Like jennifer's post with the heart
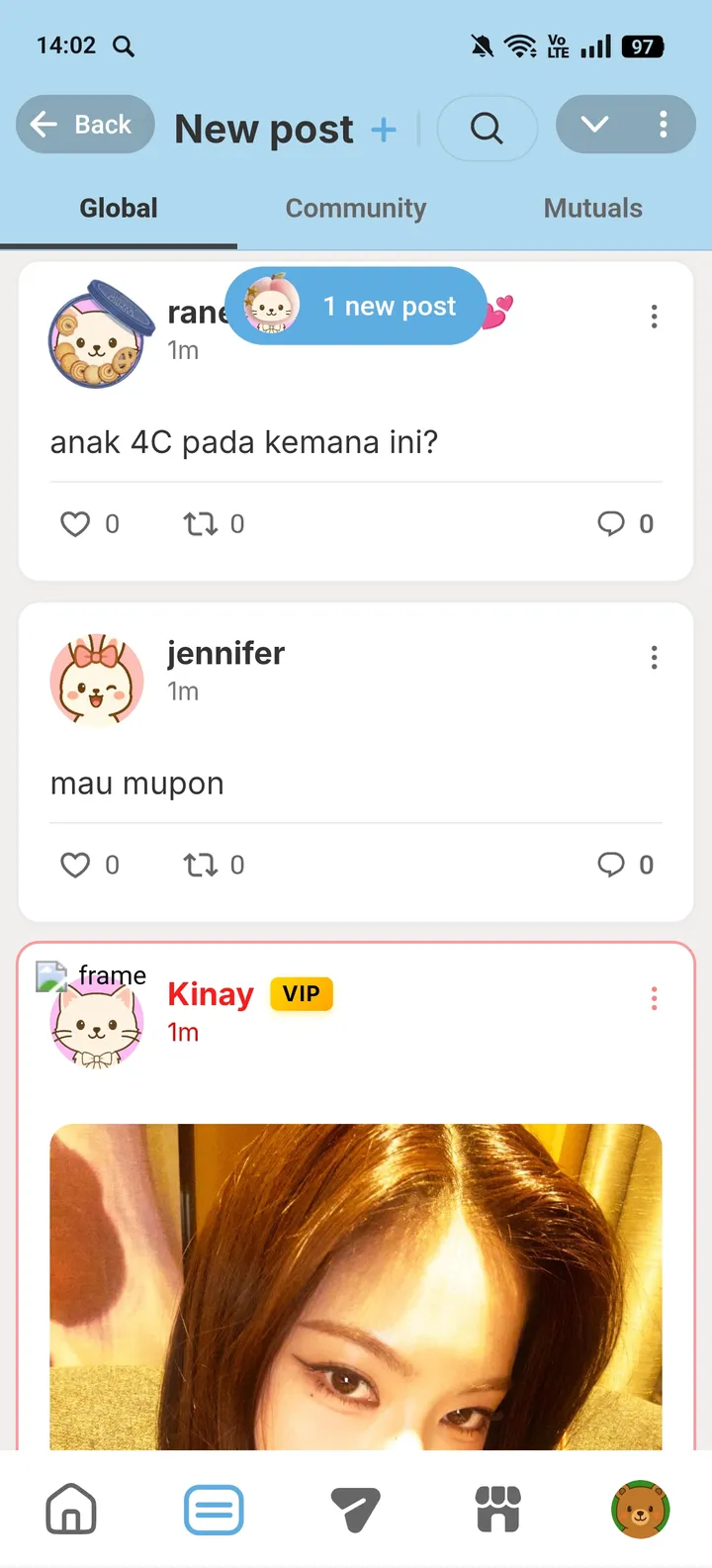Screen dimensions: 712x1568 pyautogui.click(x=77, y=864)
